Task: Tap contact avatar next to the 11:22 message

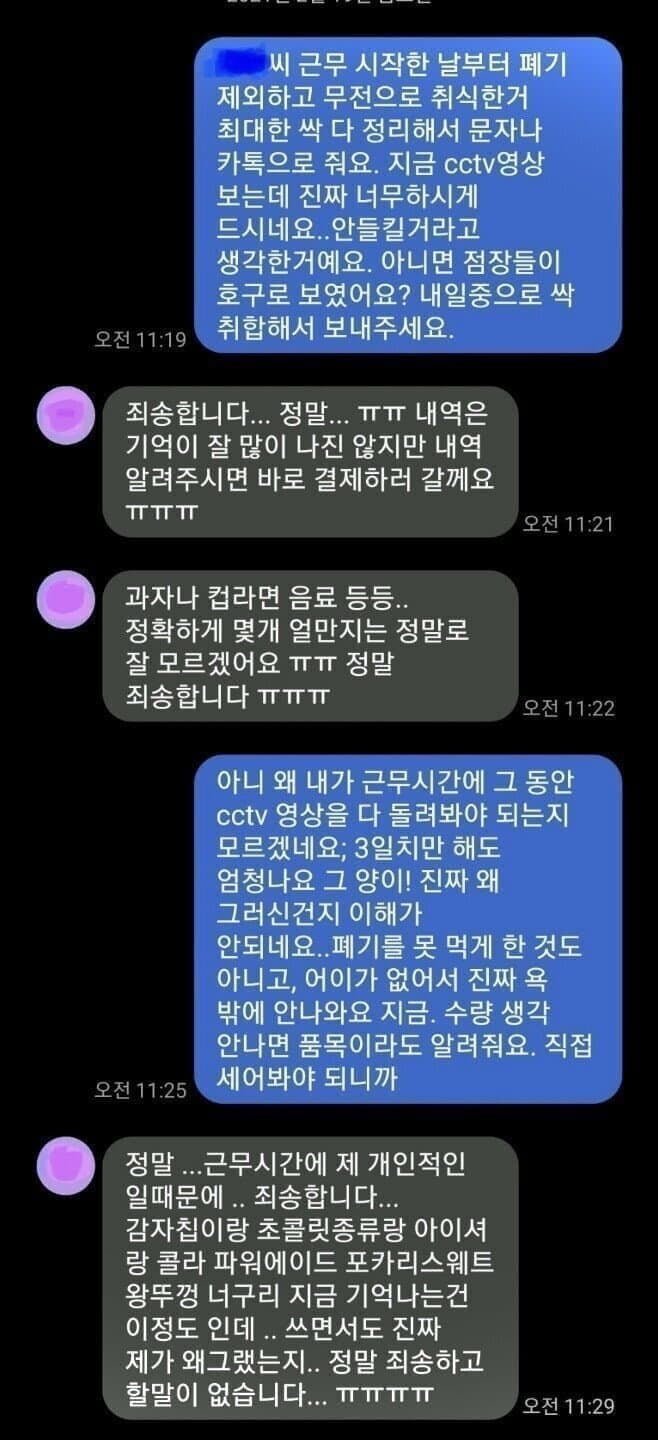Action: coord(66,600)
